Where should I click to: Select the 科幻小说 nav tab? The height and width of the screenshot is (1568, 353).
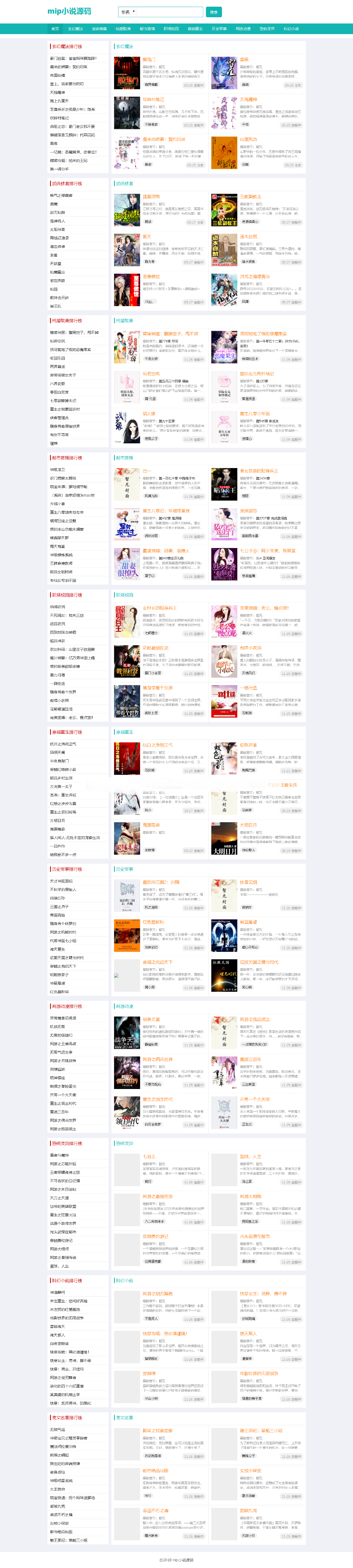[291, 29]
